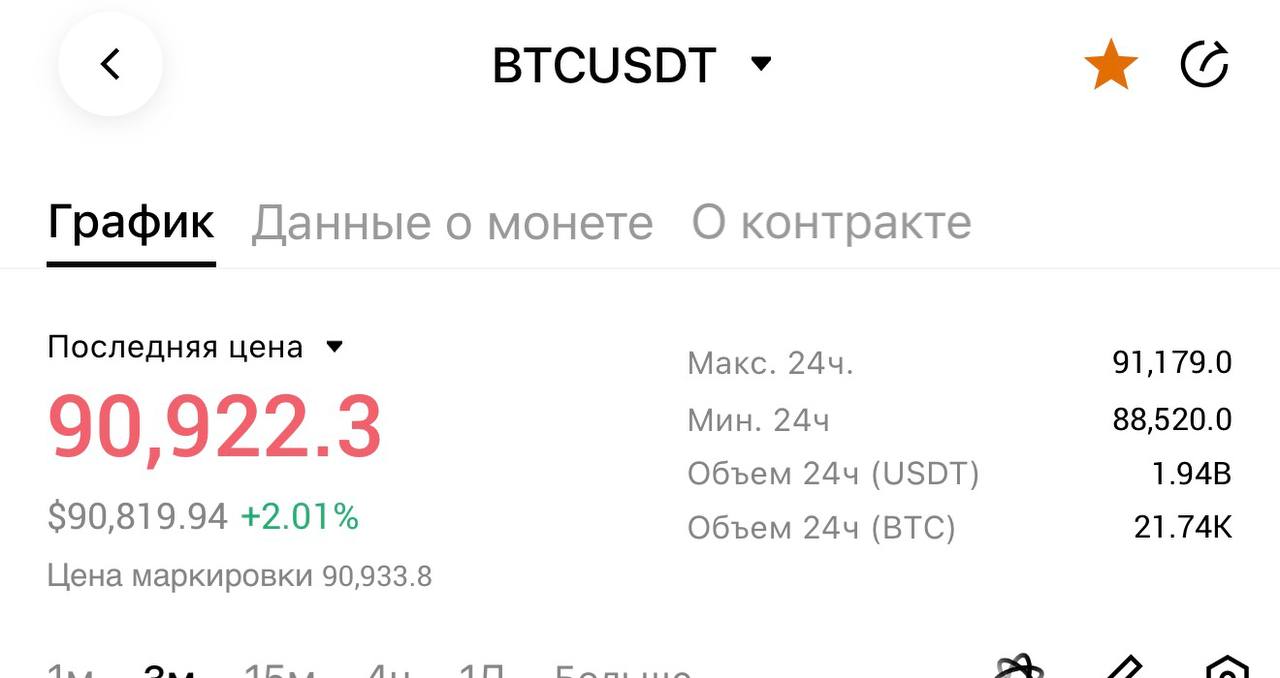Viewport: 1280px width, 678px height.
Task: Select the График tab
Action: click(x=131, y=222)
